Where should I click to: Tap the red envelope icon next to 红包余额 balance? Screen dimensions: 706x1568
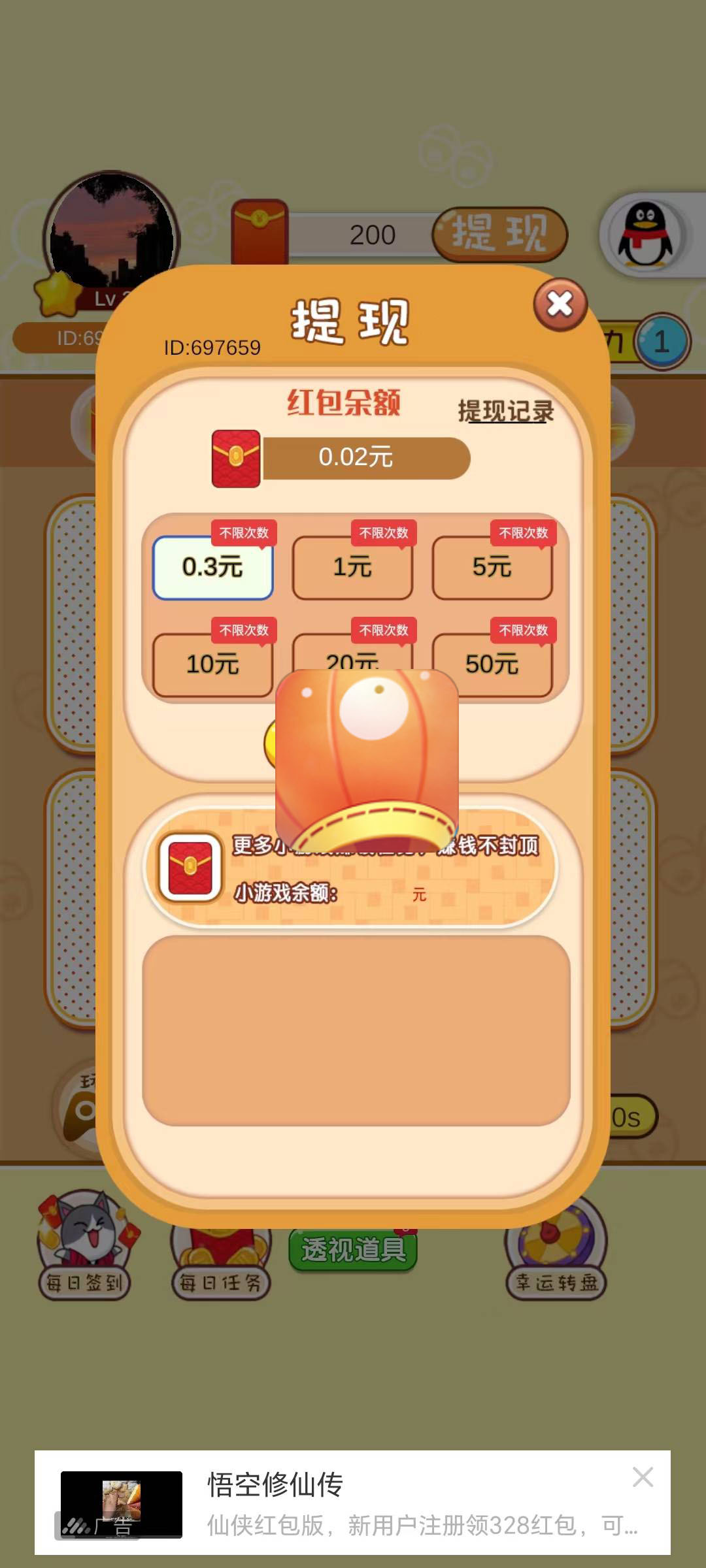point(237,457)
